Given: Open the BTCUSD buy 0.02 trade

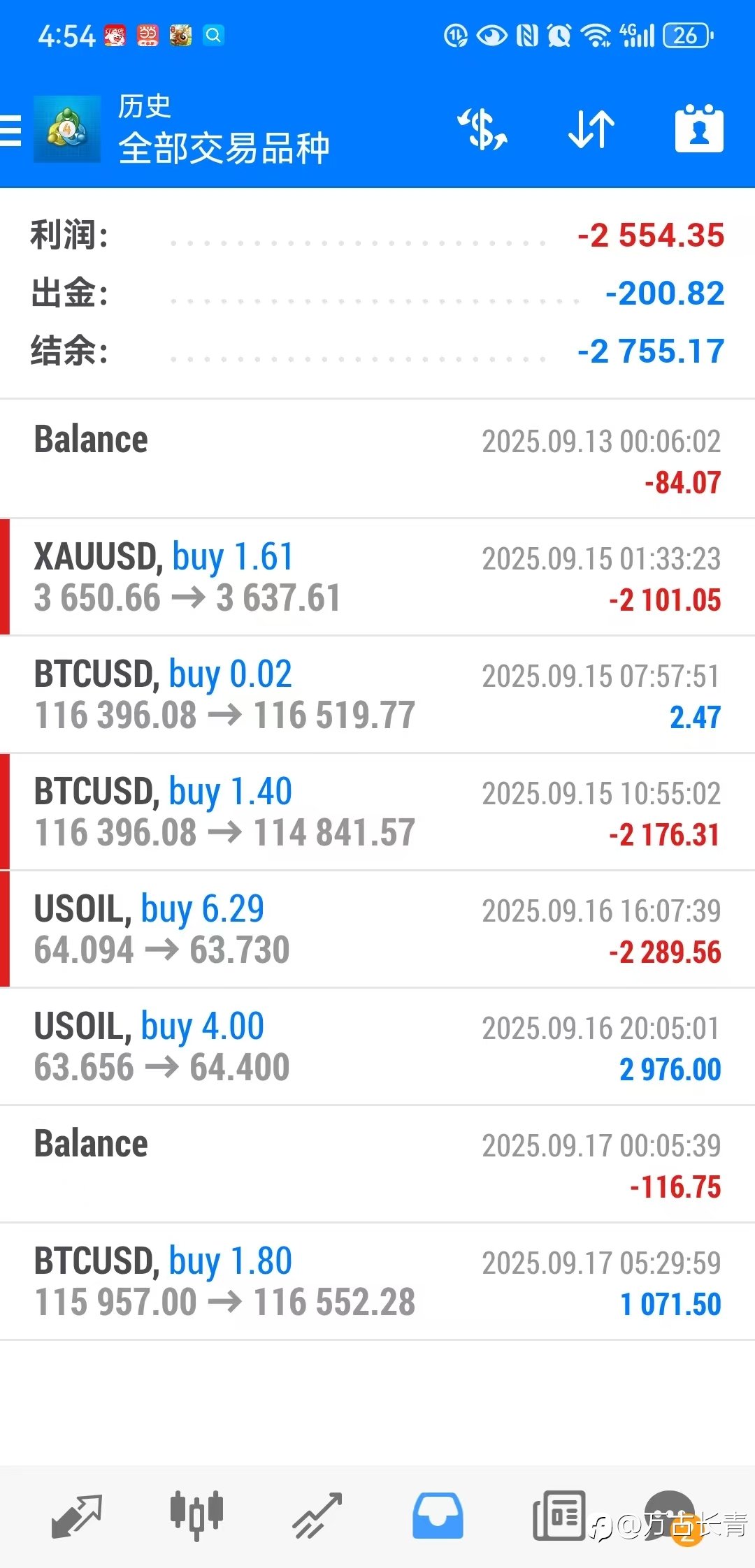Looking at the screenshot, I should [x=377, y=695].
